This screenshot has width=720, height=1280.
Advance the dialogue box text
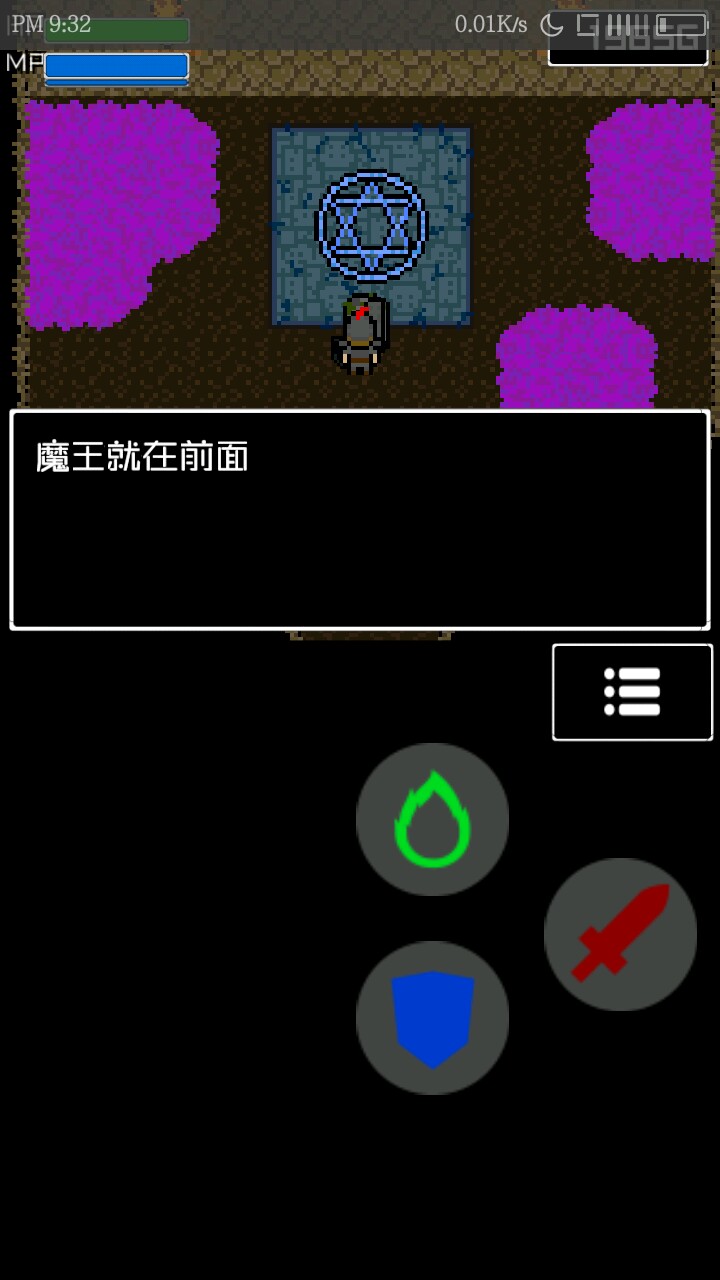click(360, 520)
